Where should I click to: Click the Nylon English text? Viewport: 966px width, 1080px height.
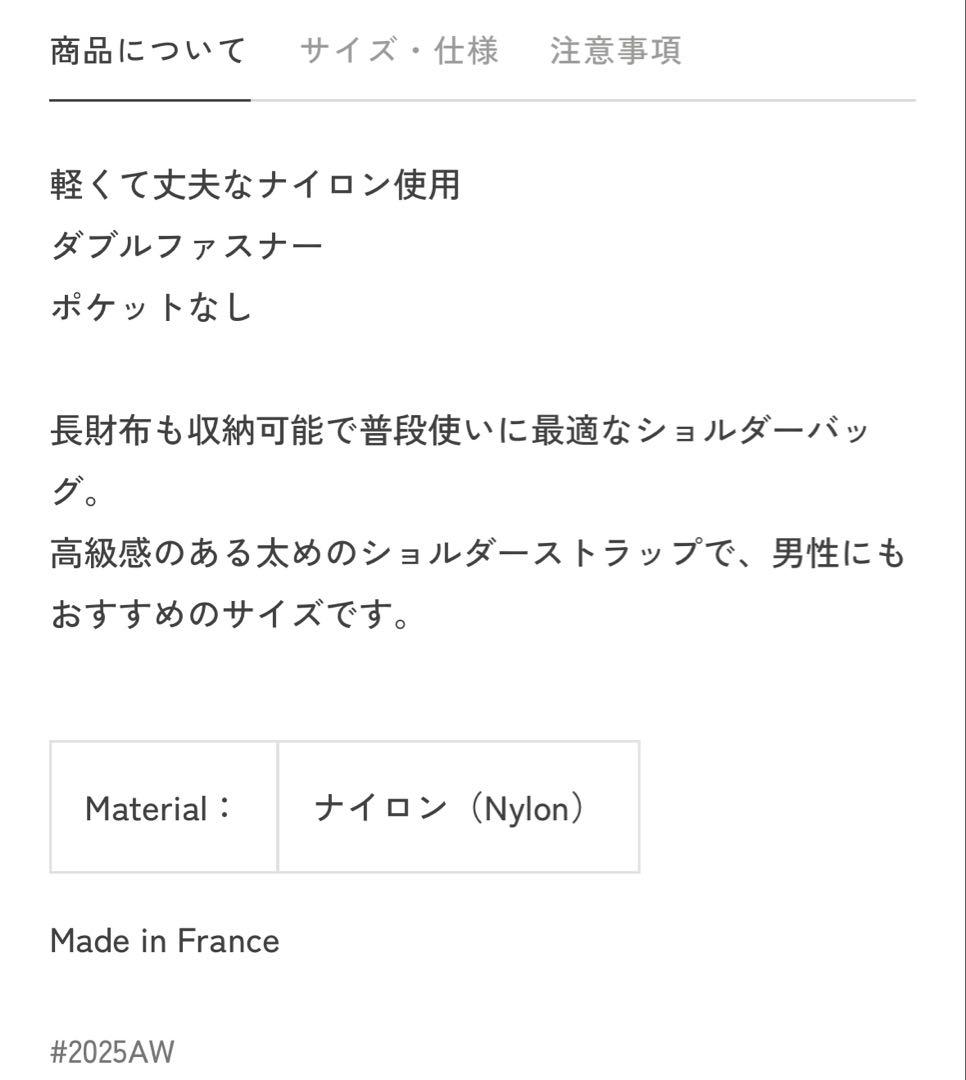[x=530, y=807]
